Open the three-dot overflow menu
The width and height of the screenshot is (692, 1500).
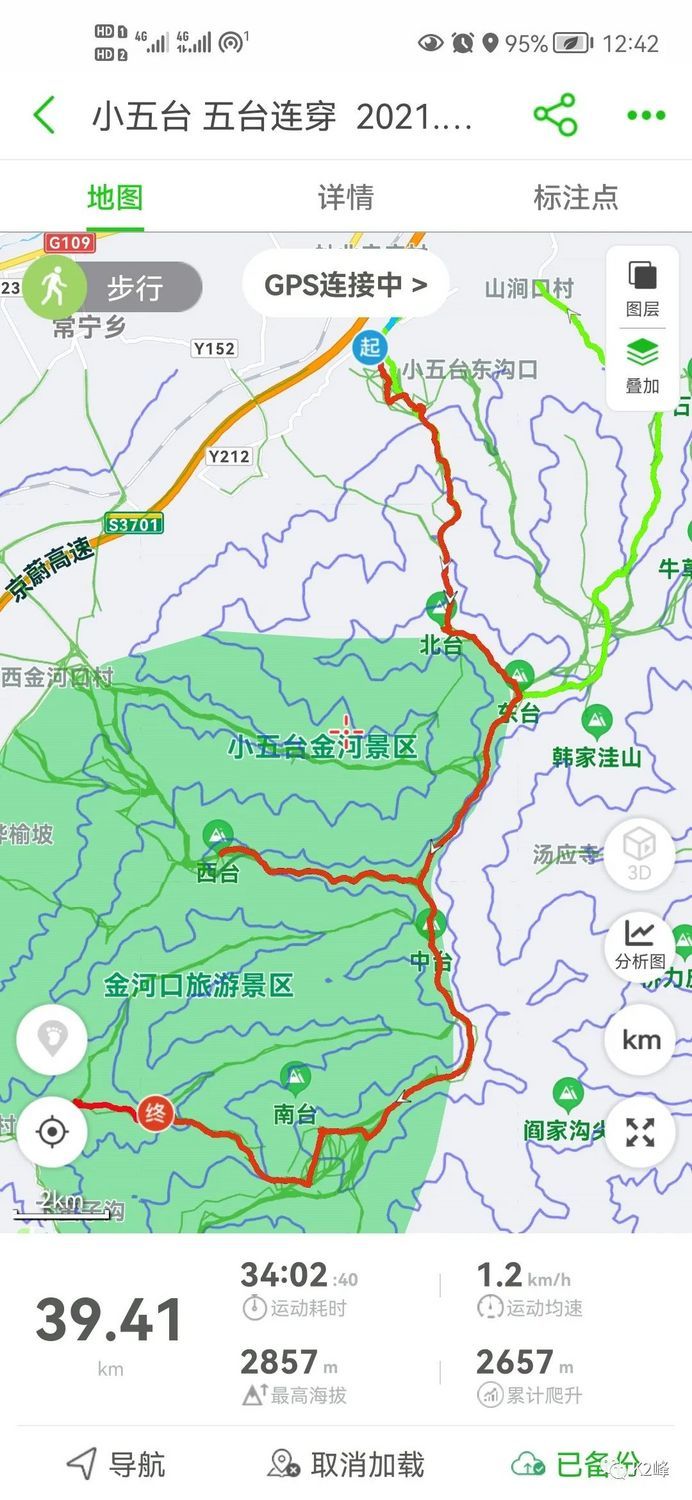click(x=646, y=115)
